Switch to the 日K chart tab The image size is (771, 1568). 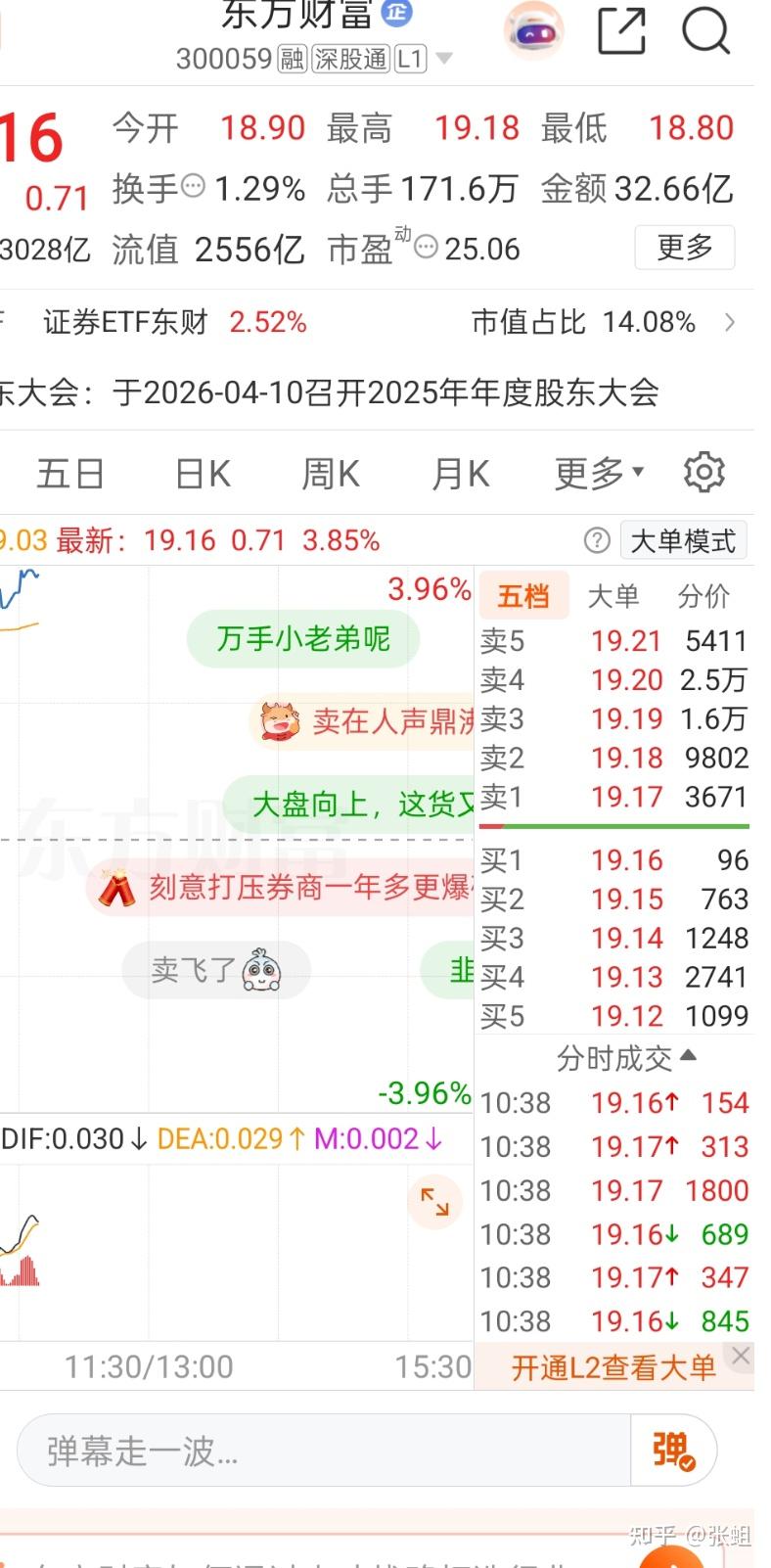pyautogui.click(x=203, y=475)
